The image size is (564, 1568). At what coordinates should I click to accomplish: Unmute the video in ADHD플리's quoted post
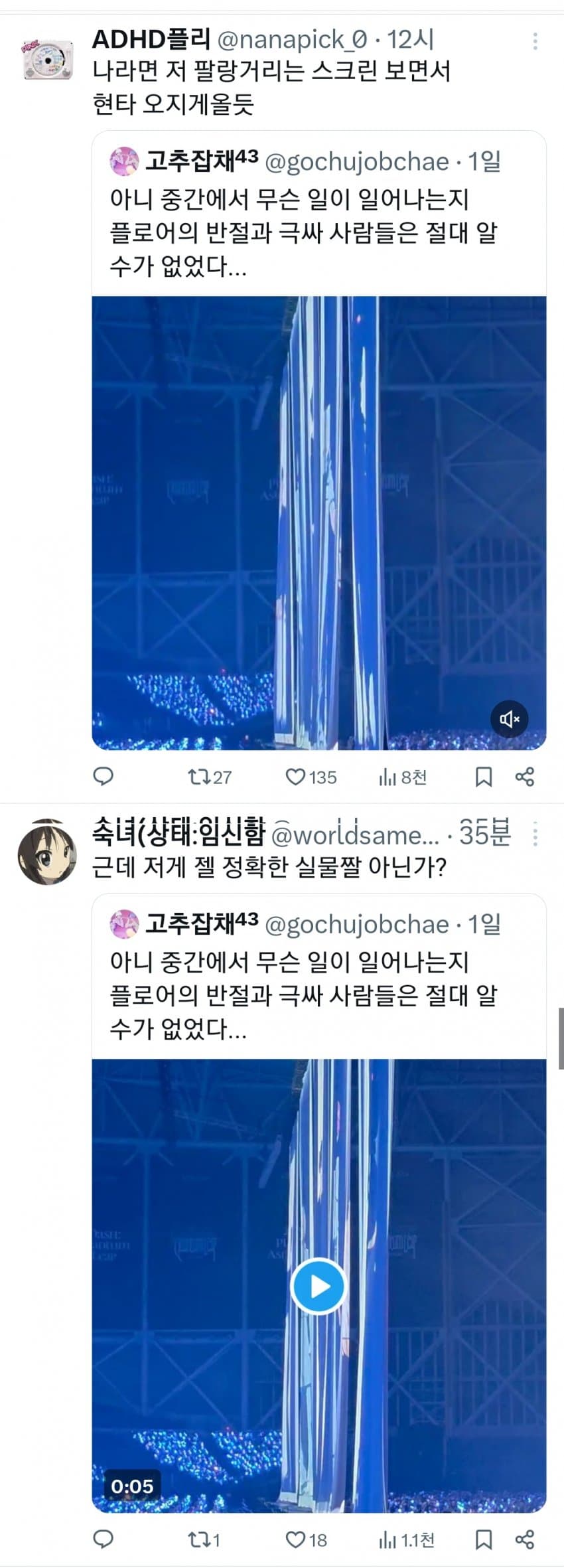coord(509,719)
